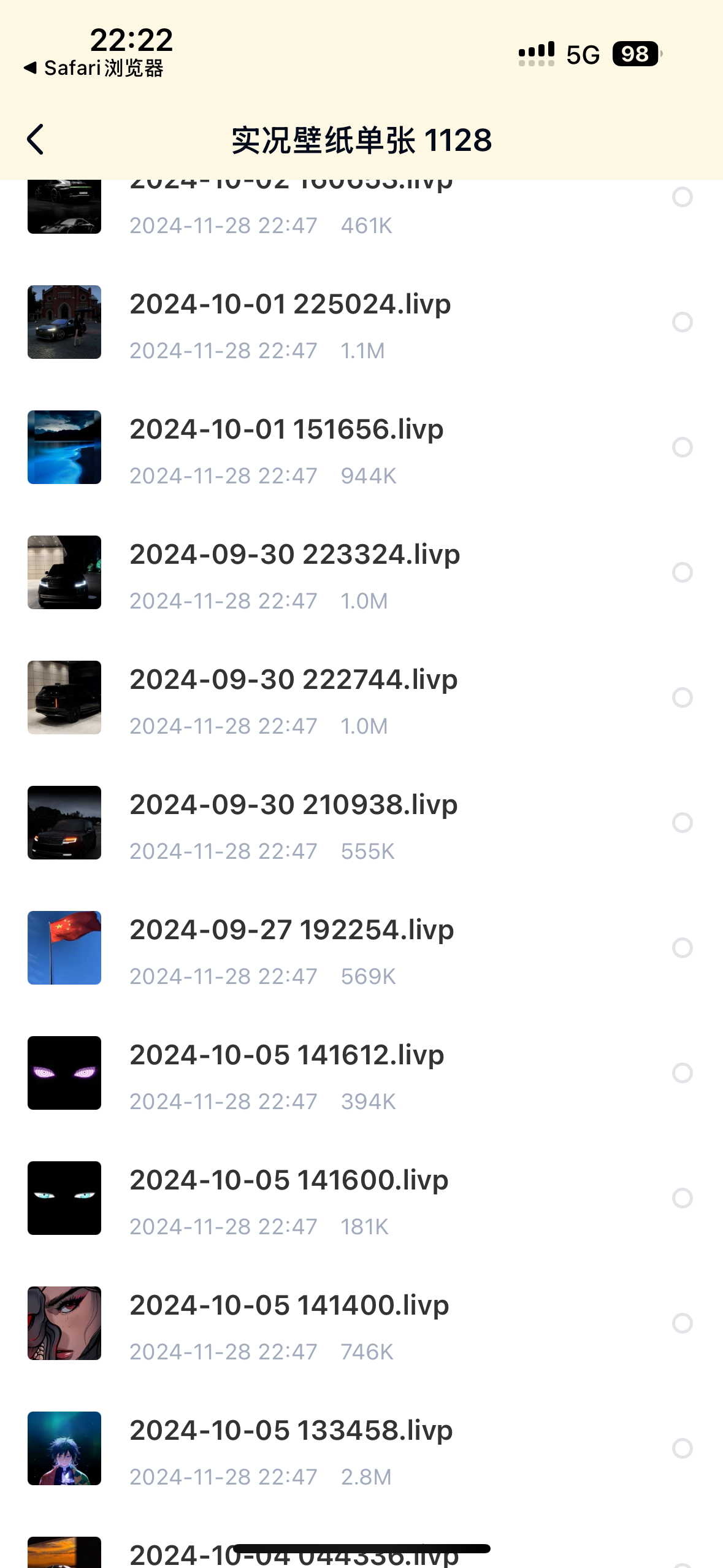Viewport: 723px width, 1568px height.
Task: Open file 2024-10-05 133458.livp
Action: pos(361,1448)
